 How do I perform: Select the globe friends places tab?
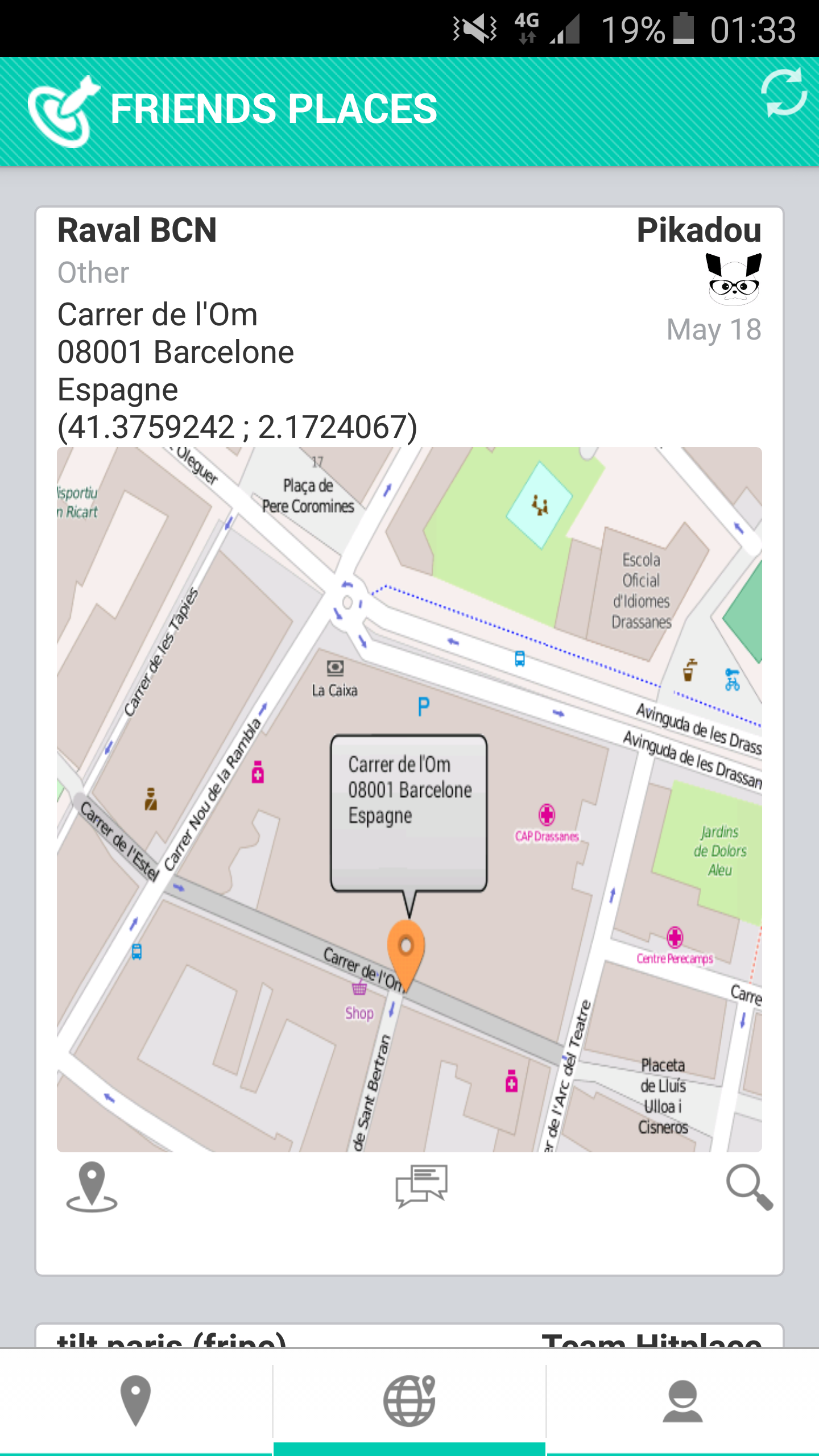(x=409, y=1401)
